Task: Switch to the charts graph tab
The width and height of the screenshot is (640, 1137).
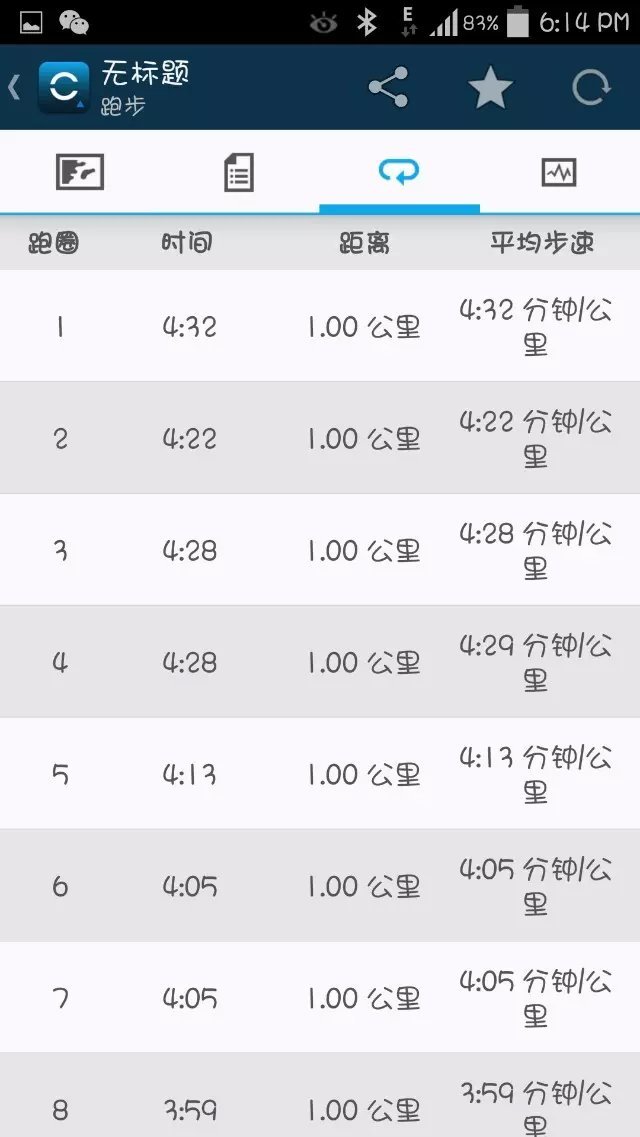Action: click(x=559, y=172)
